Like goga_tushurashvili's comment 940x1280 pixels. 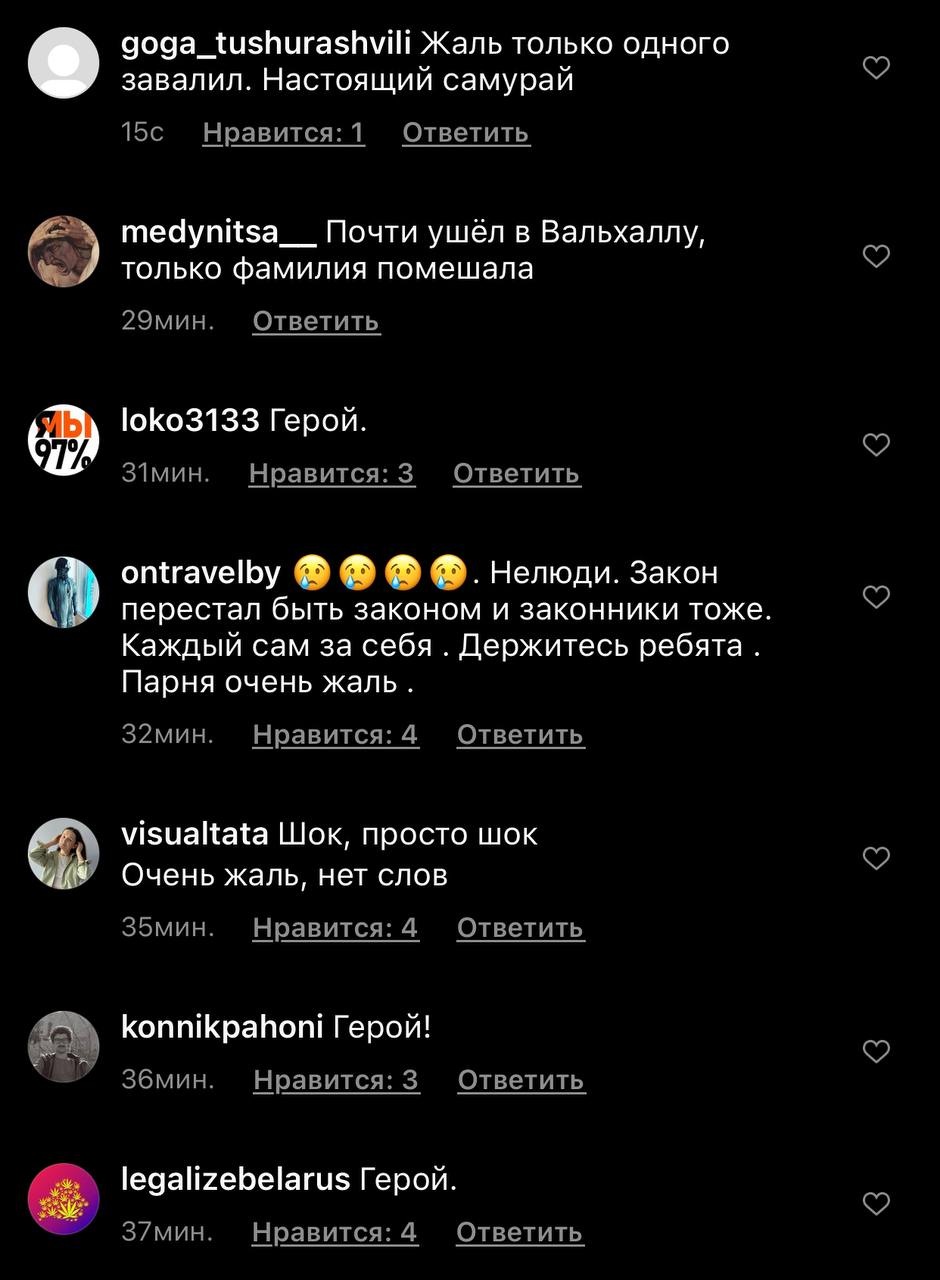876,68
